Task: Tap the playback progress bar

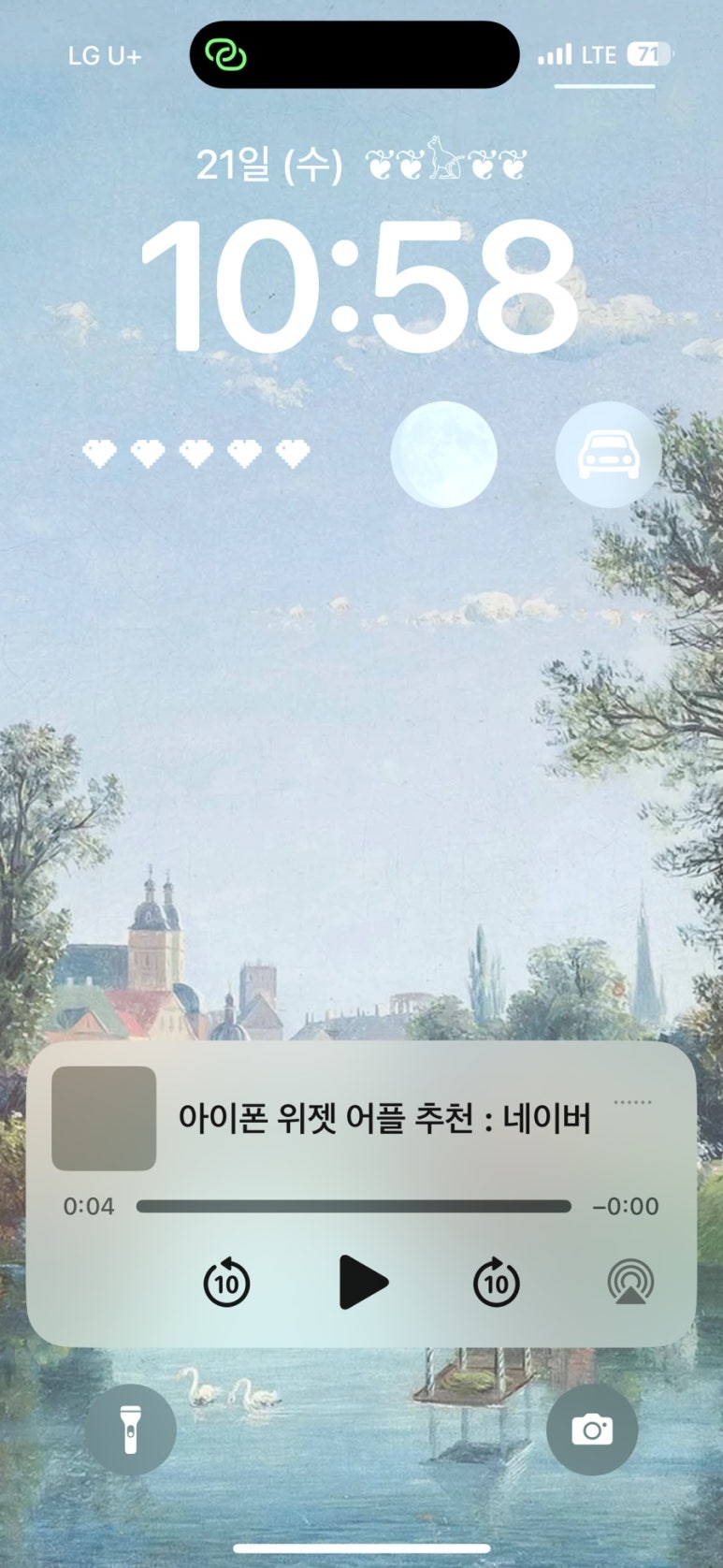Action: pos(354,1206)
